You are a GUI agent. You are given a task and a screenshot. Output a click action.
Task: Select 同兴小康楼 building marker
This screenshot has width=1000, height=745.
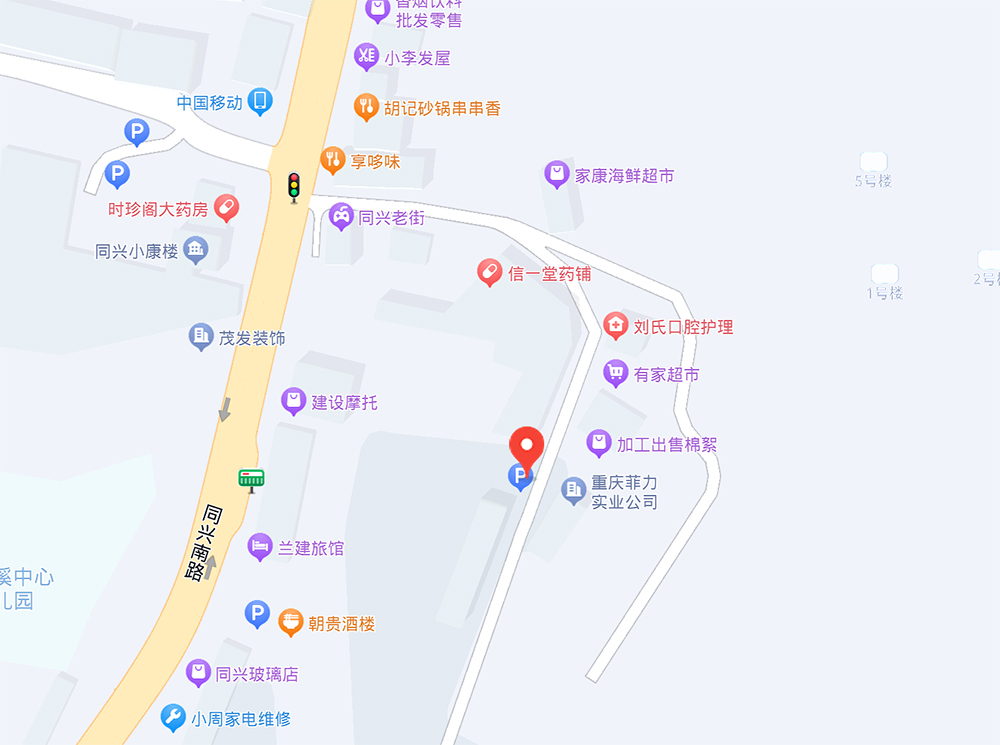(196, 251)
